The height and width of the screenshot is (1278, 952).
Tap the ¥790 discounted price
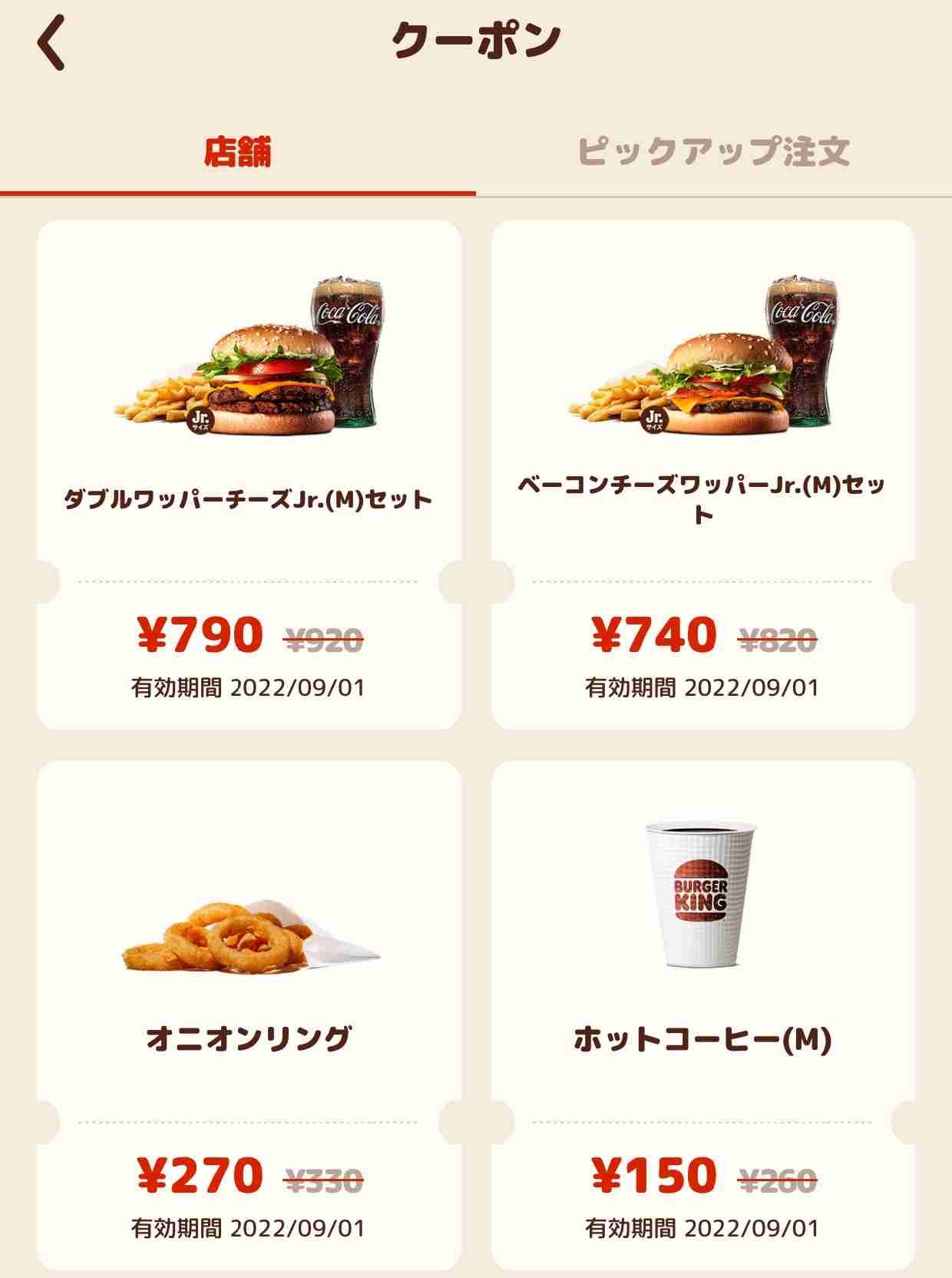[198, 636]
